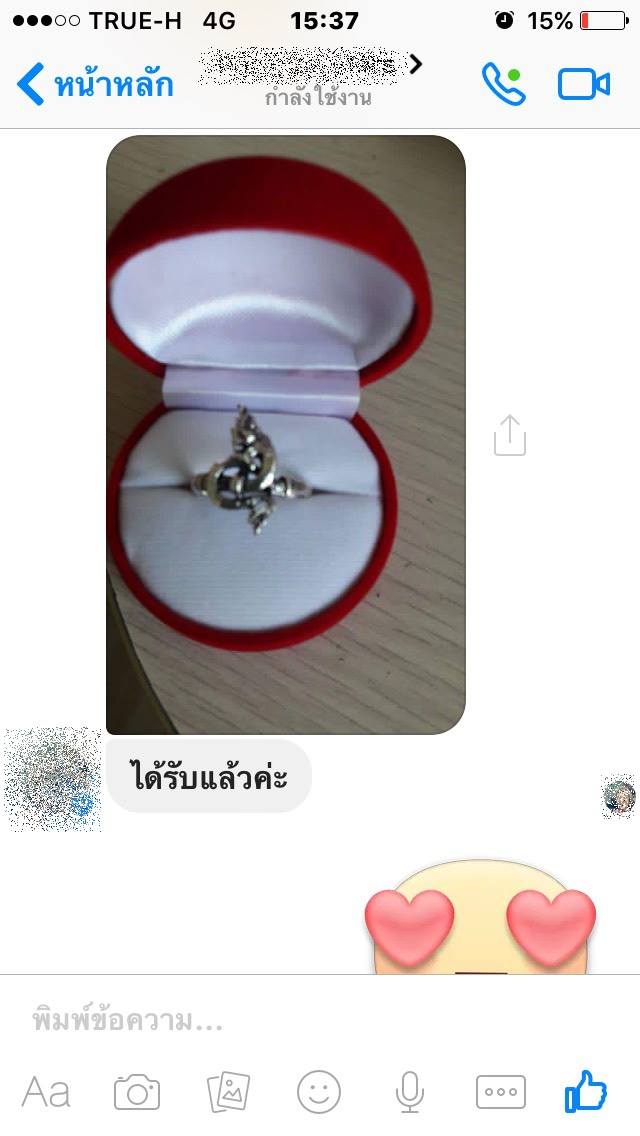Open the Aa text keyboard

click(x=46, y=1092)
